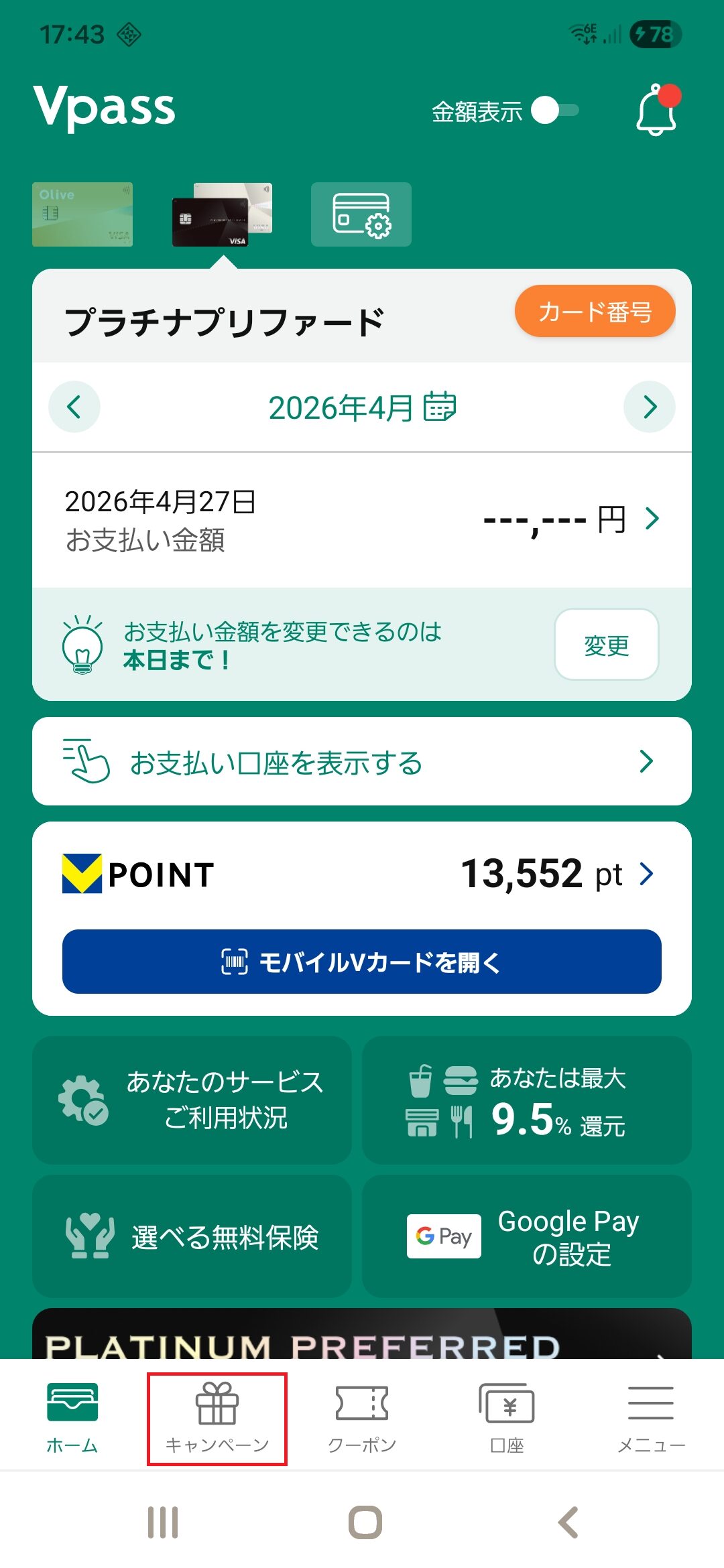Go to previous month with left chevron

pyautogui.click(x=74, y=407)
